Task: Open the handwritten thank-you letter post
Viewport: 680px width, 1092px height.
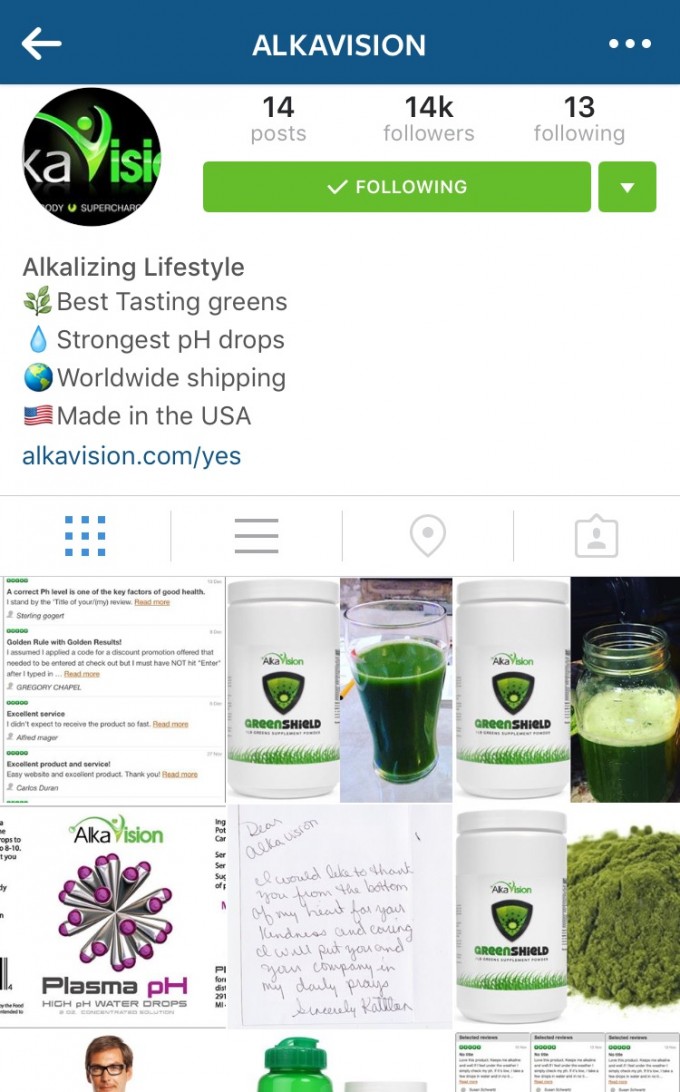Action: tap(339, 917)
